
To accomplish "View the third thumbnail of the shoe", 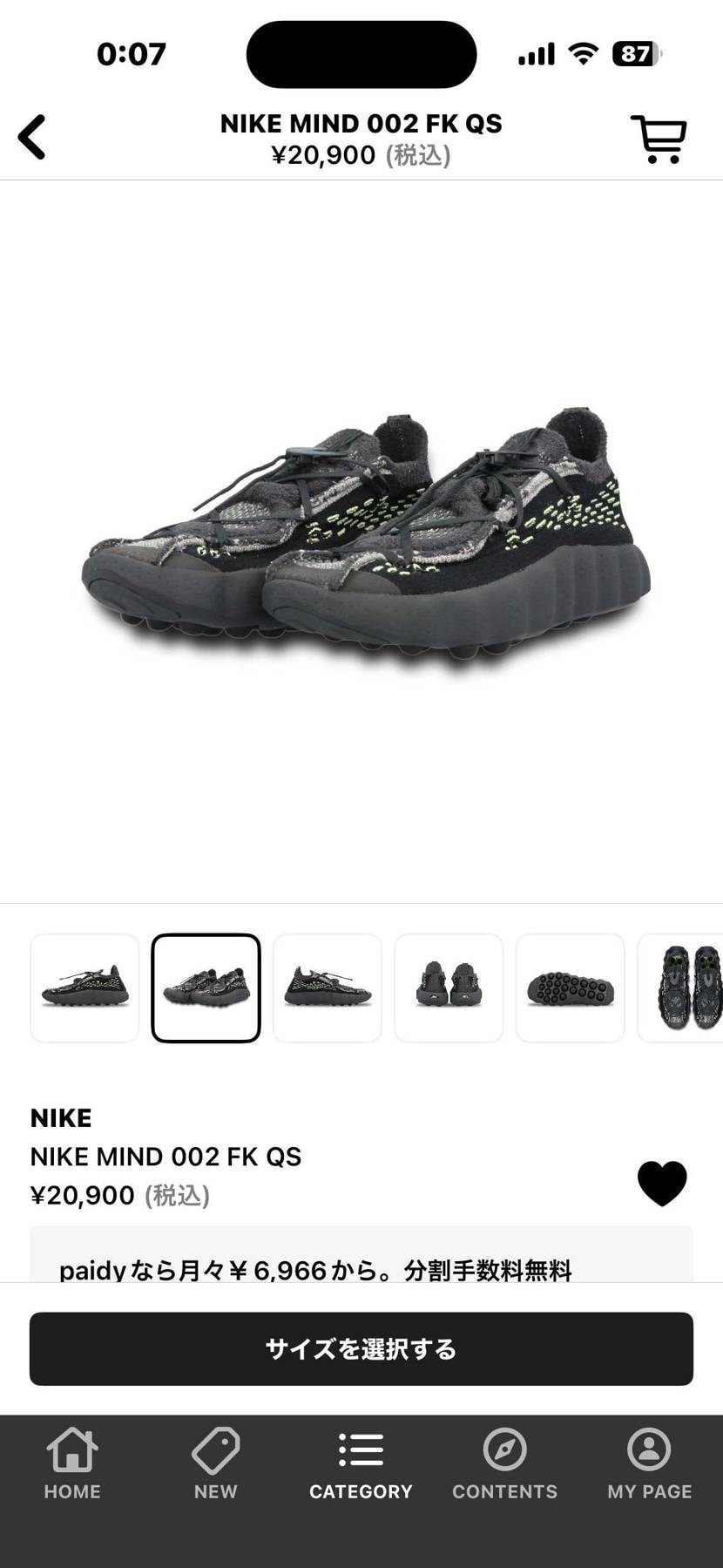I will pyautogui.click(x=328, y=988).
